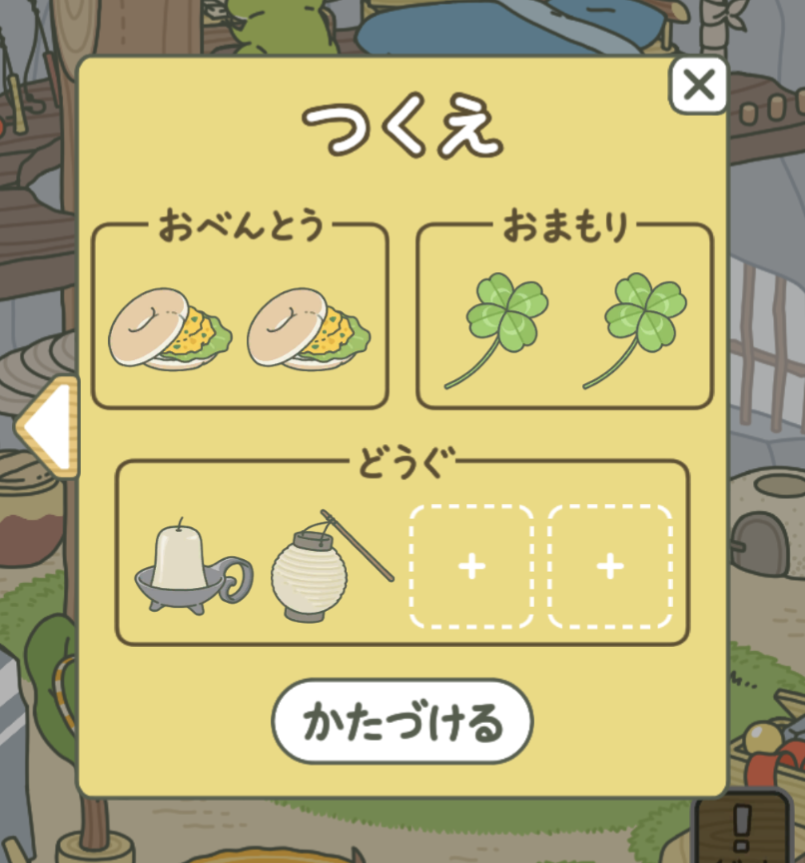805x863 pixels.
Task: Tap the かたづける button
Action: point(402,721)
